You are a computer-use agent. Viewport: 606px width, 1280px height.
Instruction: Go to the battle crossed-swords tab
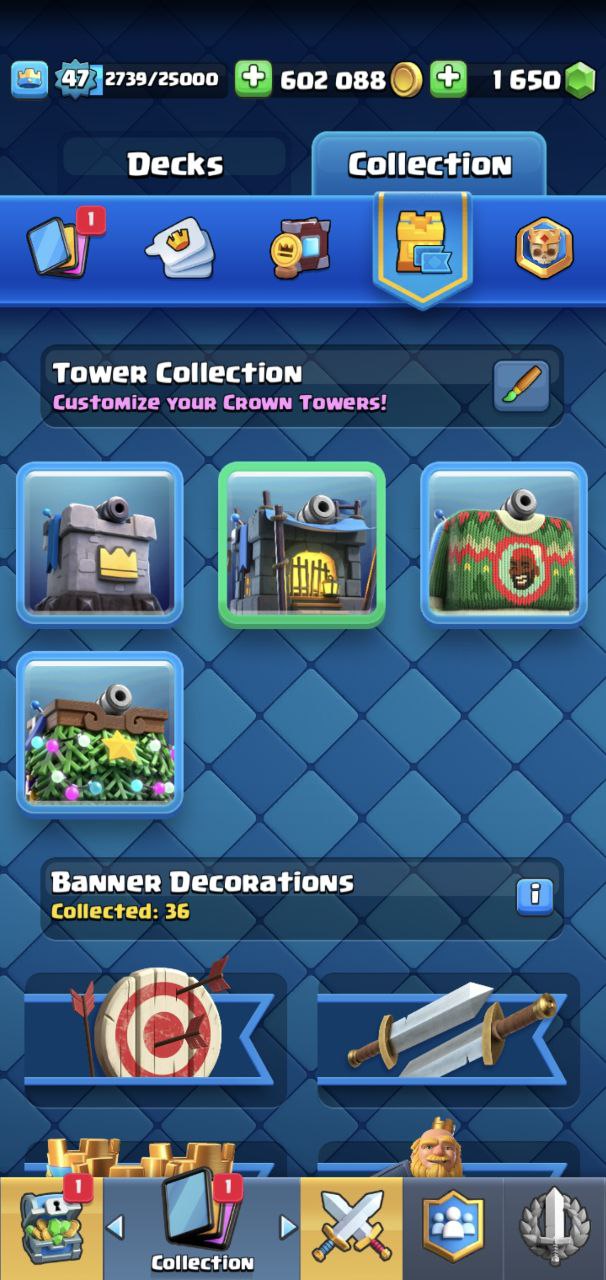click(x=349, y=1227)
